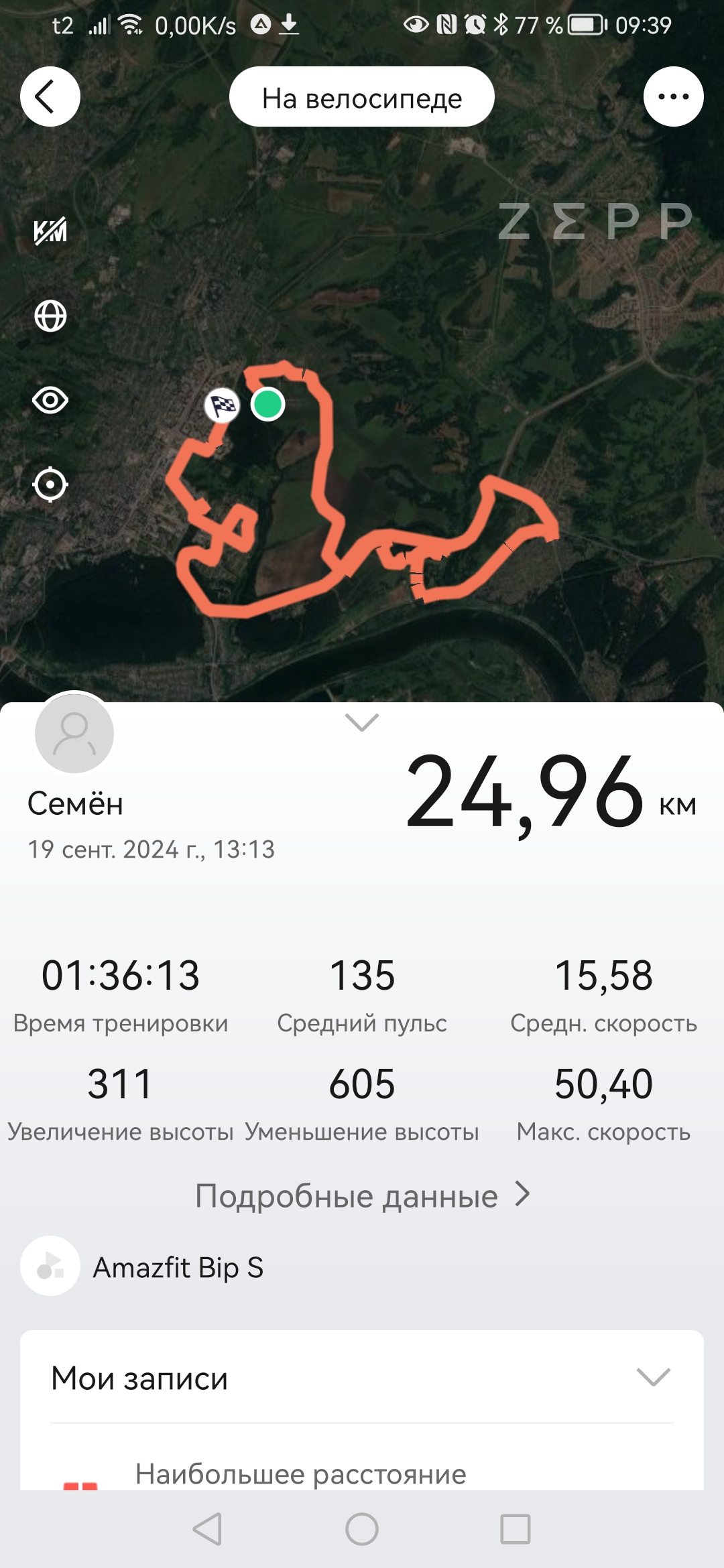Recenter the map on the route

pos(50,484)
